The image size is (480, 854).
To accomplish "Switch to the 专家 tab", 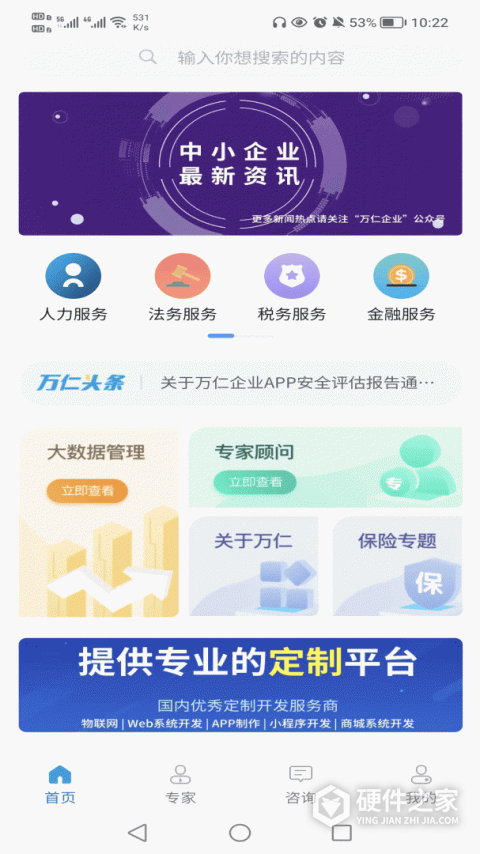I will (180, 785).
